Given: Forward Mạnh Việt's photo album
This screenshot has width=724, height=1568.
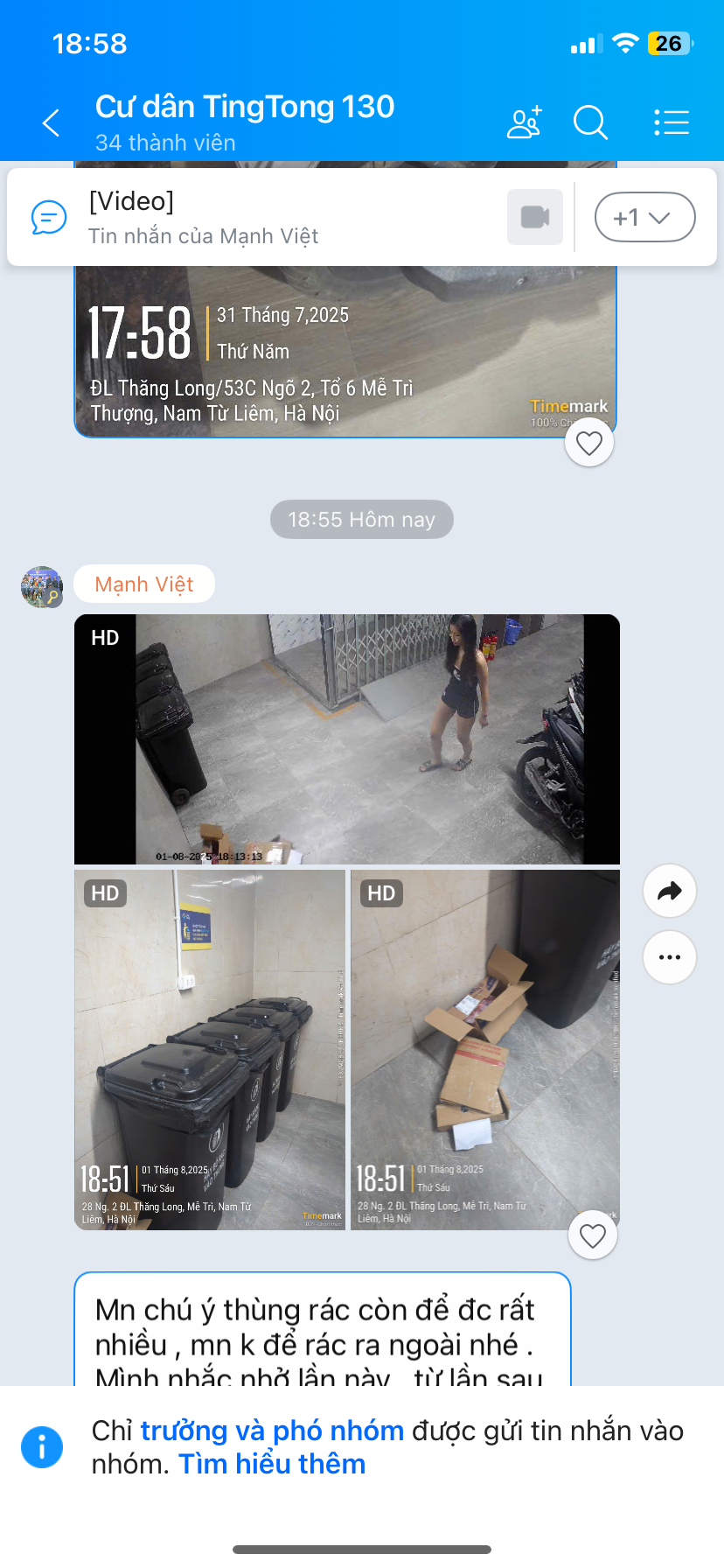Looking at the screenshot, I should tap(669, 891).
